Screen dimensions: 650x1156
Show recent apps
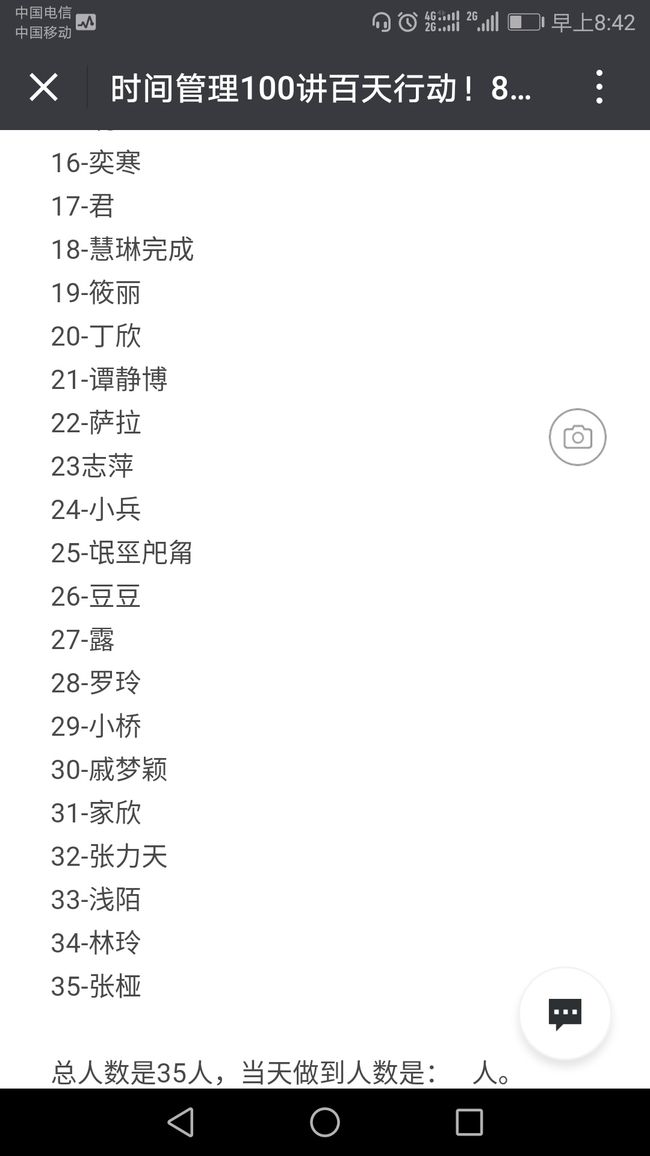(x=469, y=1122)
